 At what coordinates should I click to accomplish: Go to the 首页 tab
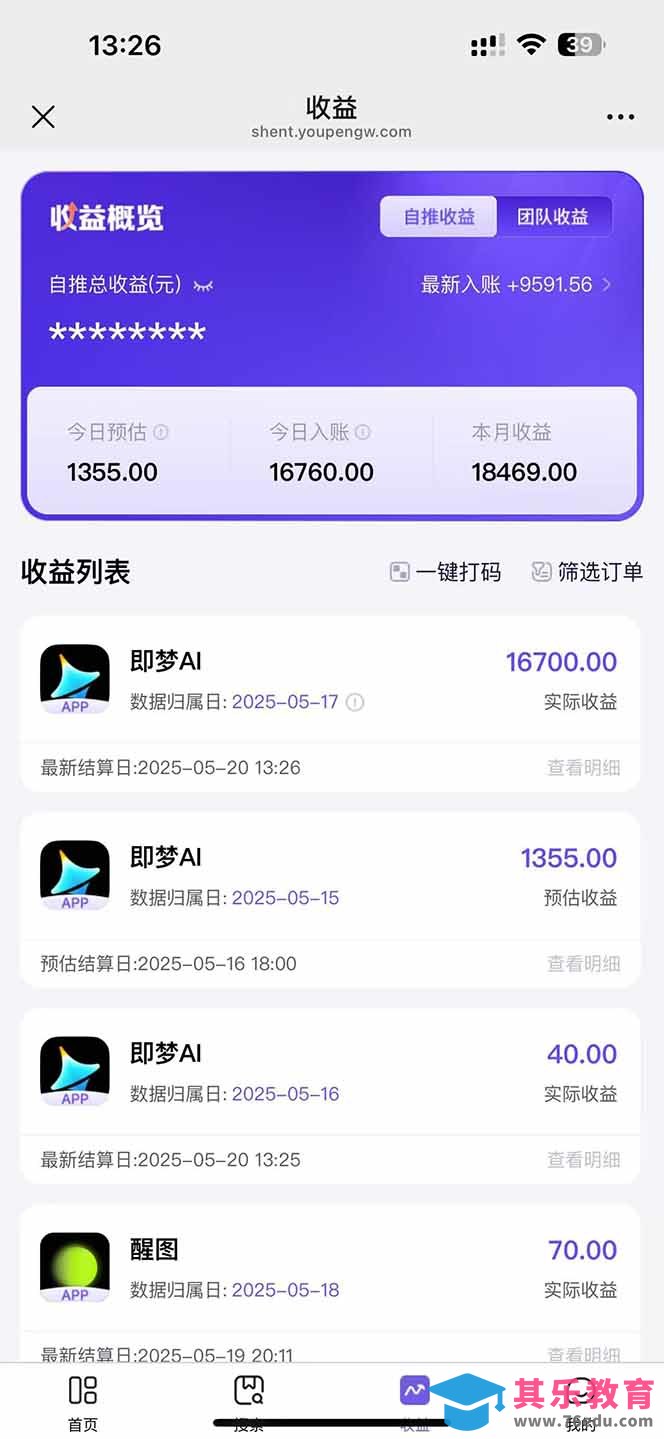(x=83, y=1402)
